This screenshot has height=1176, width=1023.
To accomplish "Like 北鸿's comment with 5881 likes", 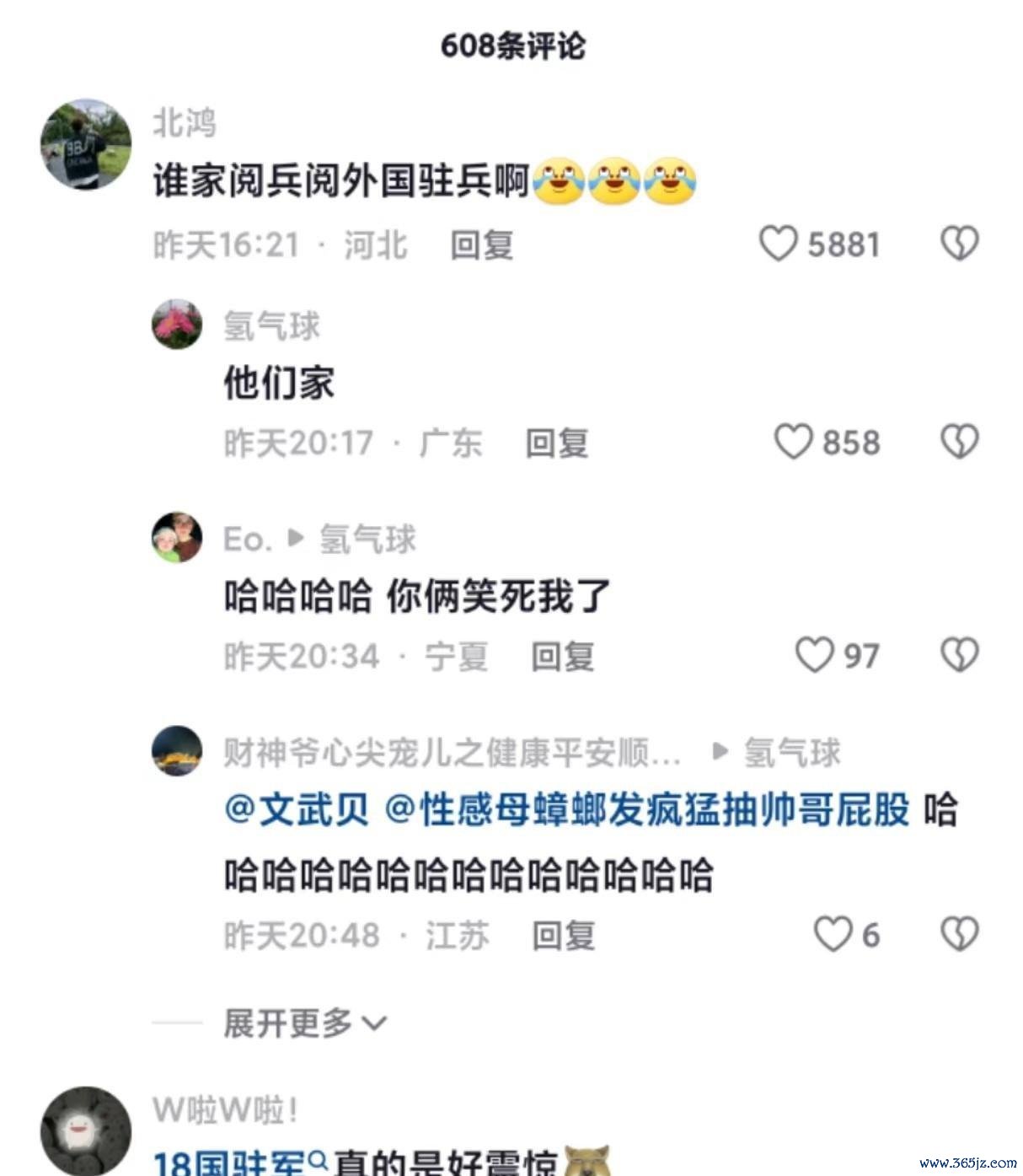I will pos(778,244).
